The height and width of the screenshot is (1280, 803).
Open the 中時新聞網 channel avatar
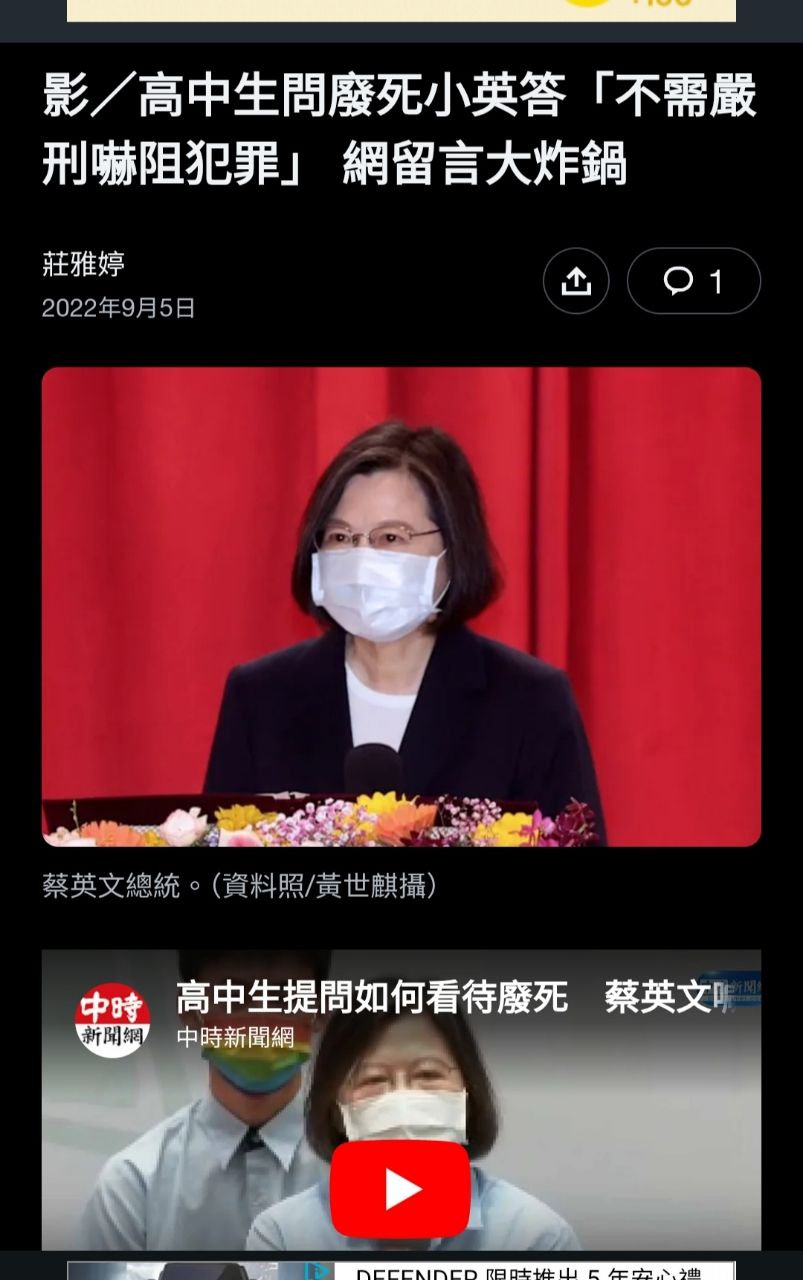pos(112,1019)
